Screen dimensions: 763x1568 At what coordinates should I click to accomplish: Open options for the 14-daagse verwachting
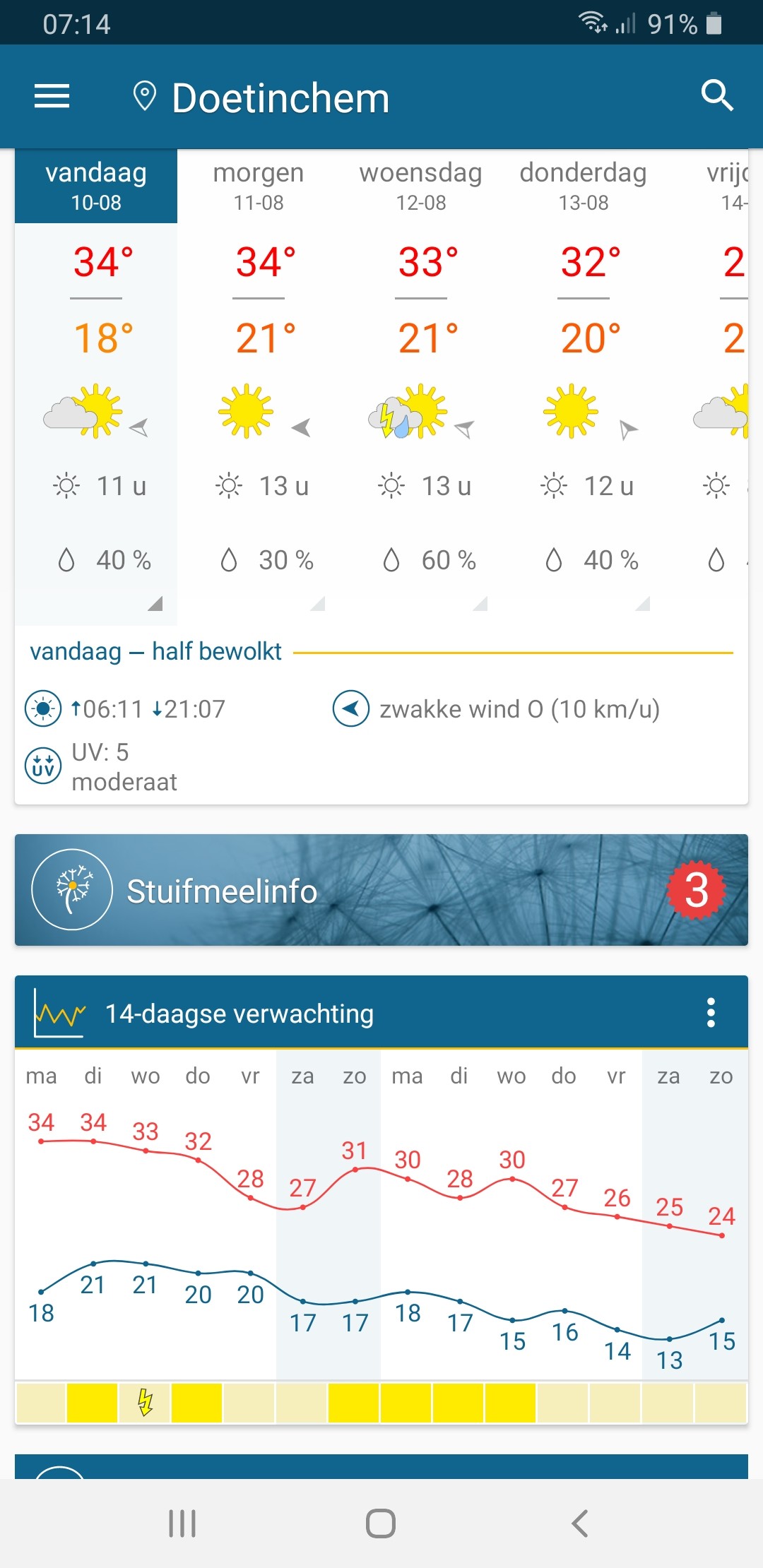[x=711, y=1013]
